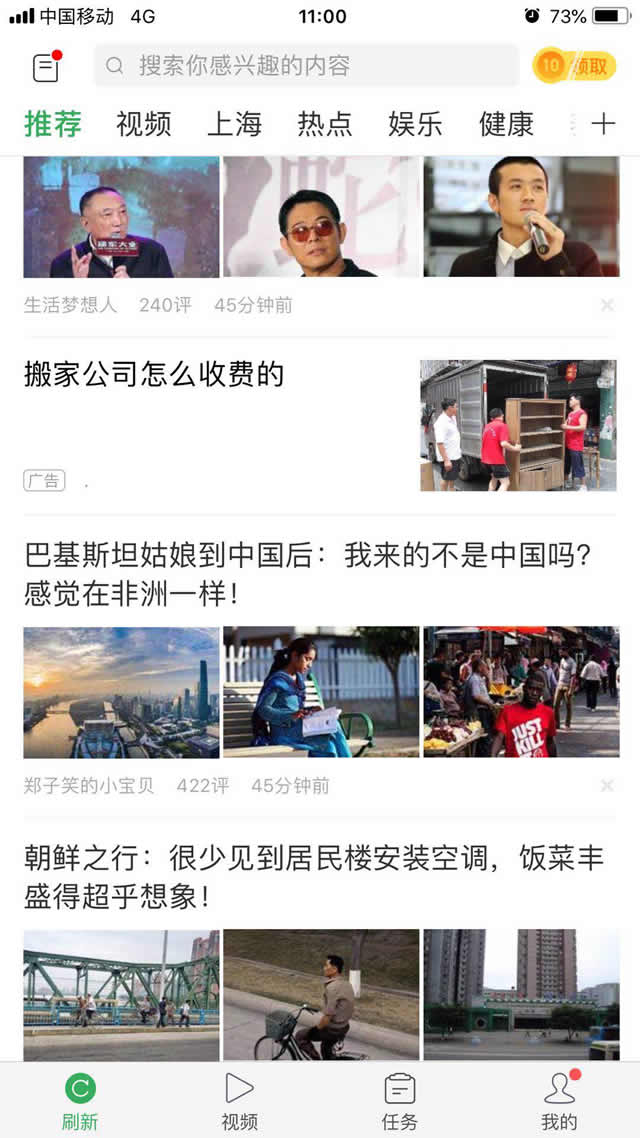The height and width of the screenshot is (1138, 640).
Task: Add channels with the plus icon
Action: pos(603,124)
